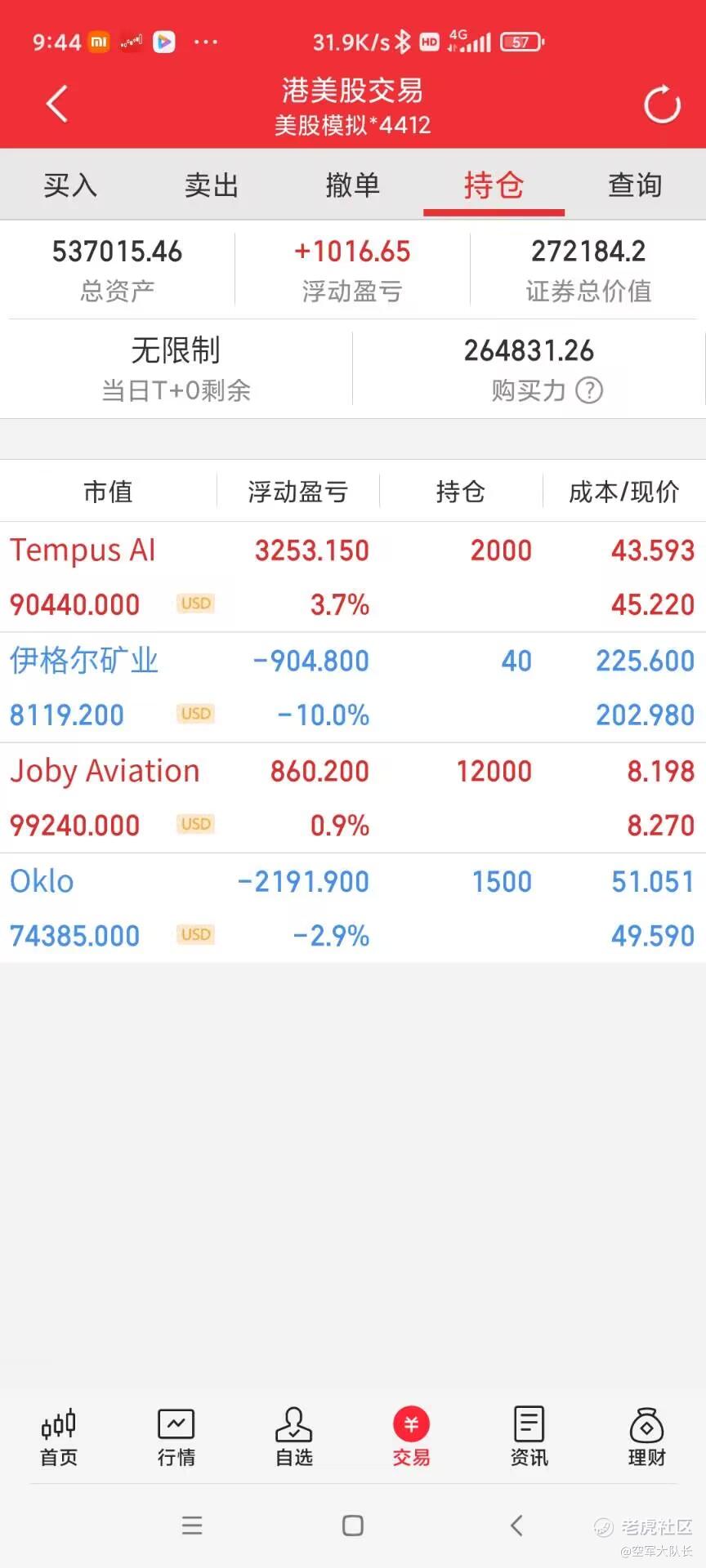Switch to the 买入 tab
The image size is (706, 1568).
(70, 185)
